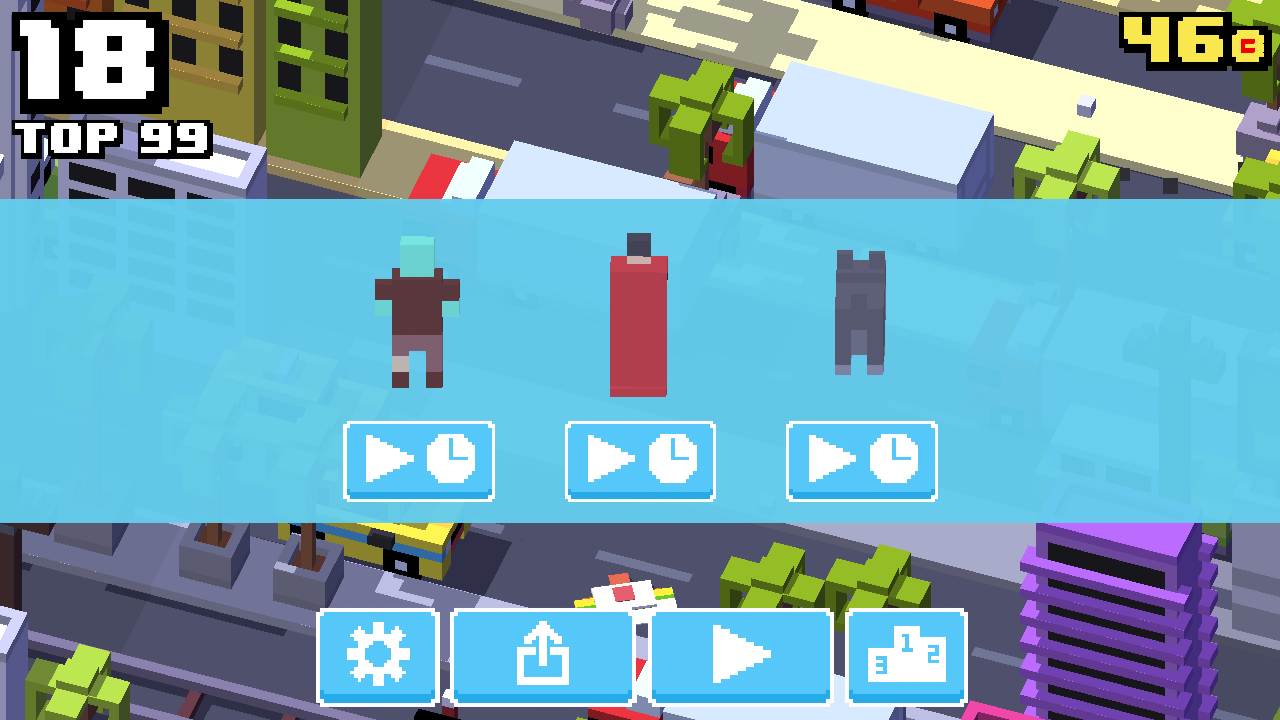Try the red box character with timed play

pos(640,460)
